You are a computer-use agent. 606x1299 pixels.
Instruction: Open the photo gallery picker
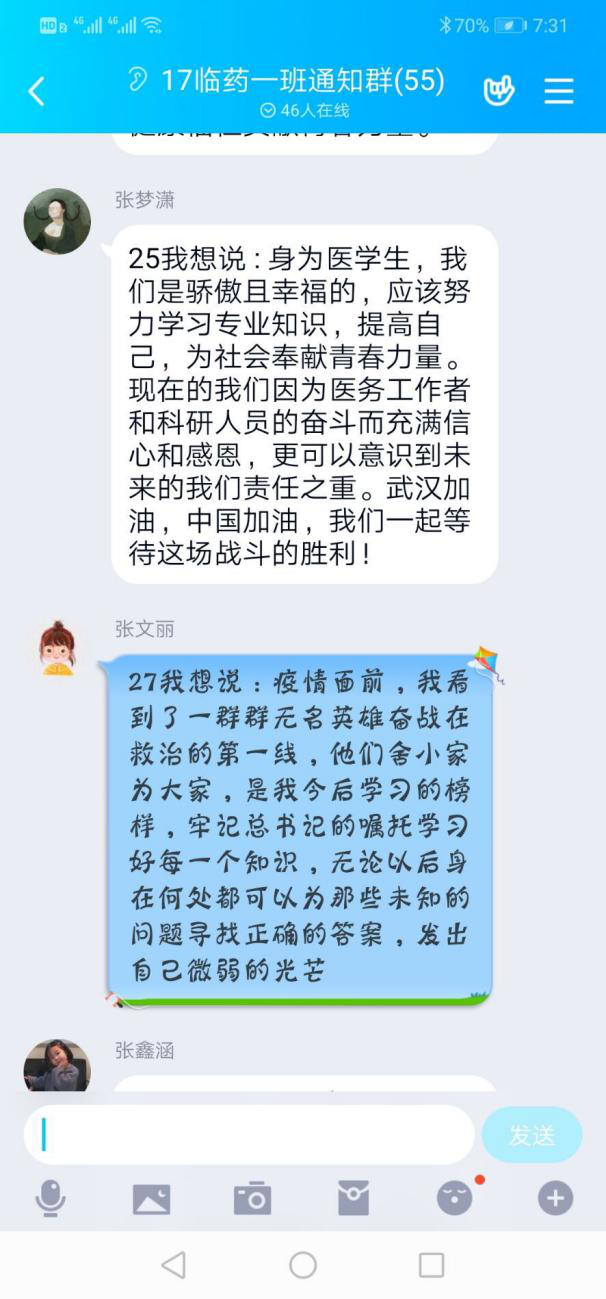pyautogui.click(x=151, y=1197)
